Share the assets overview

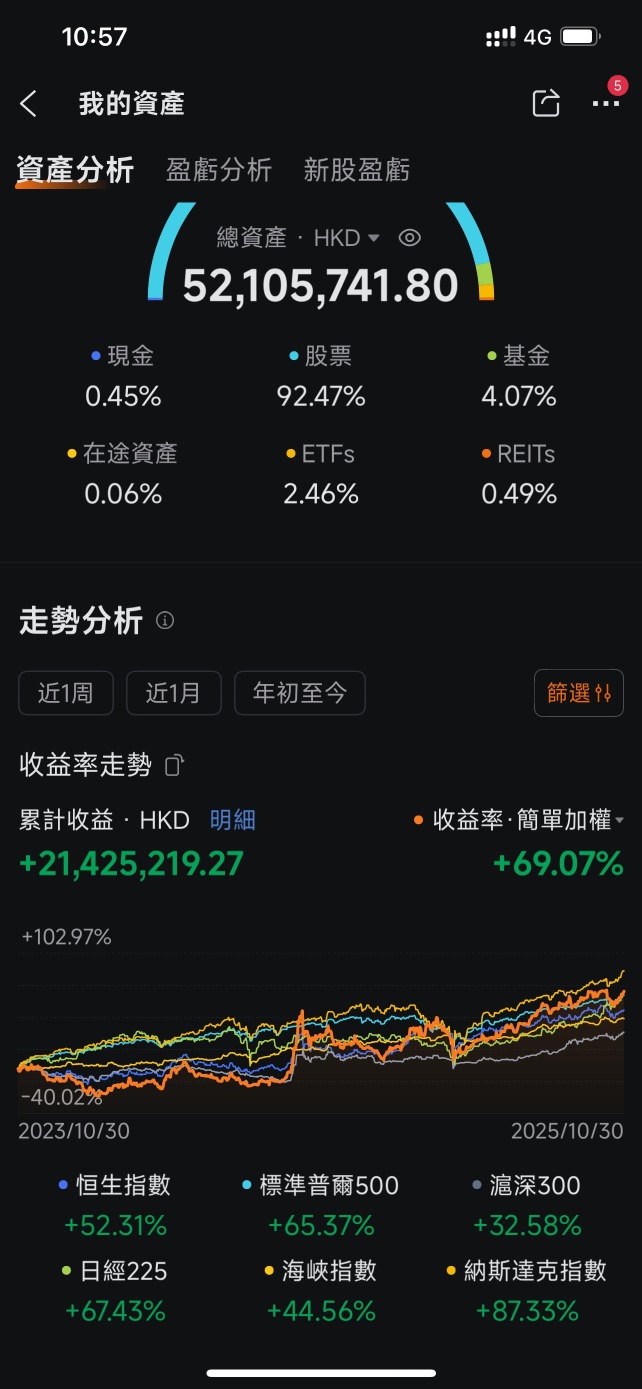coord(546,103)
